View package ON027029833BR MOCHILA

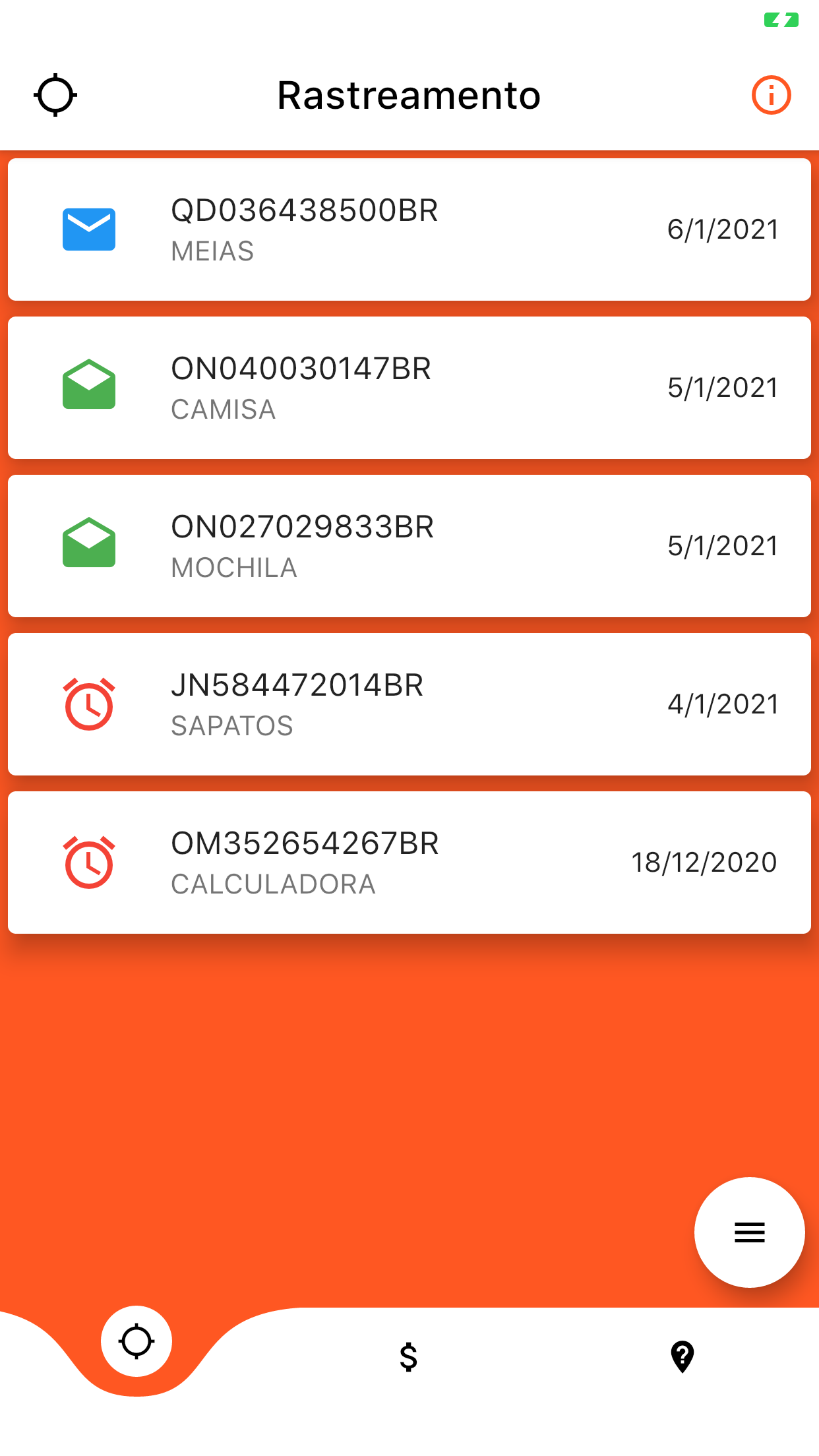coord(409,546)
